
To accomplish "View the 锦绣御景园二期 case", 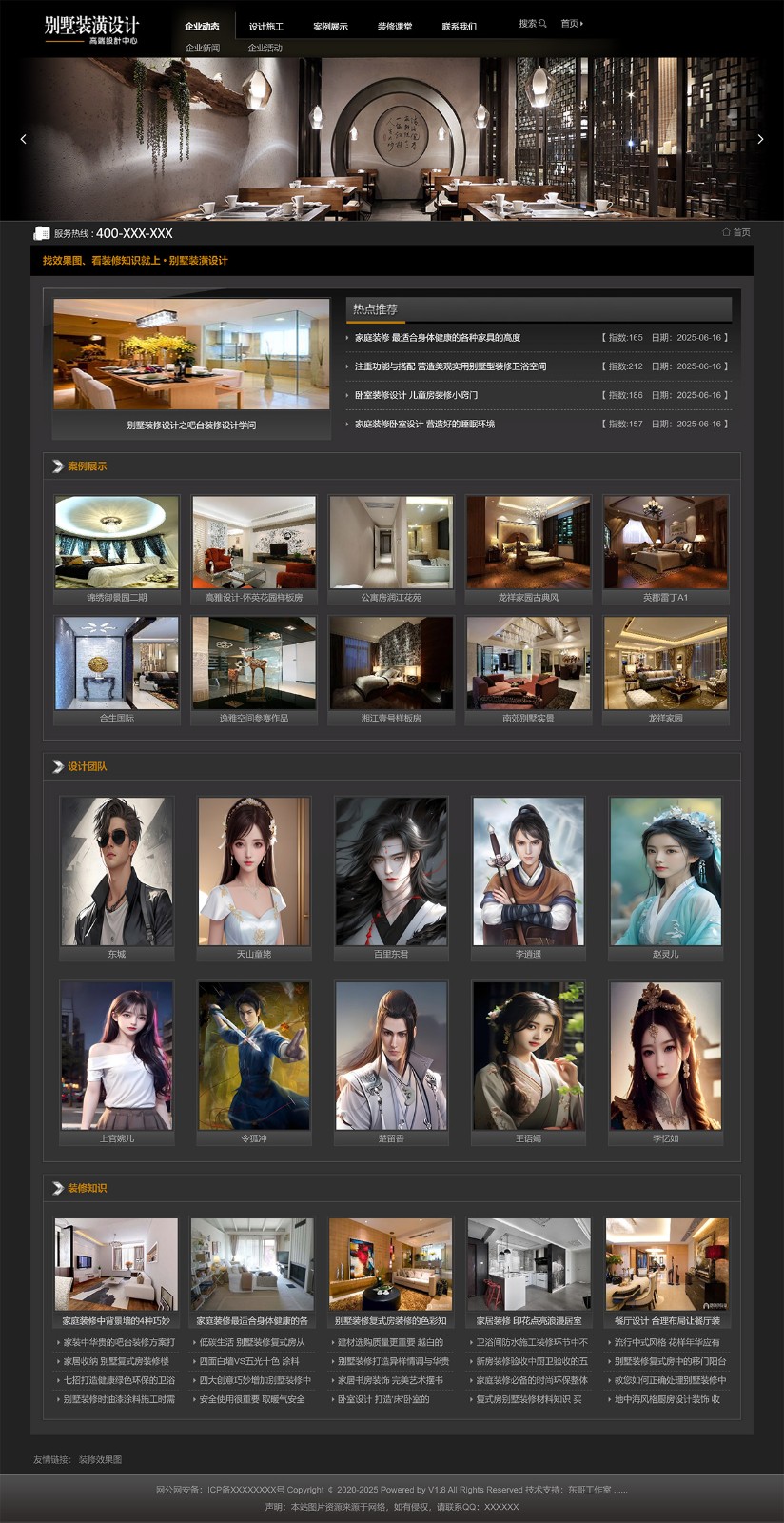I will click(x=117, y=543).
